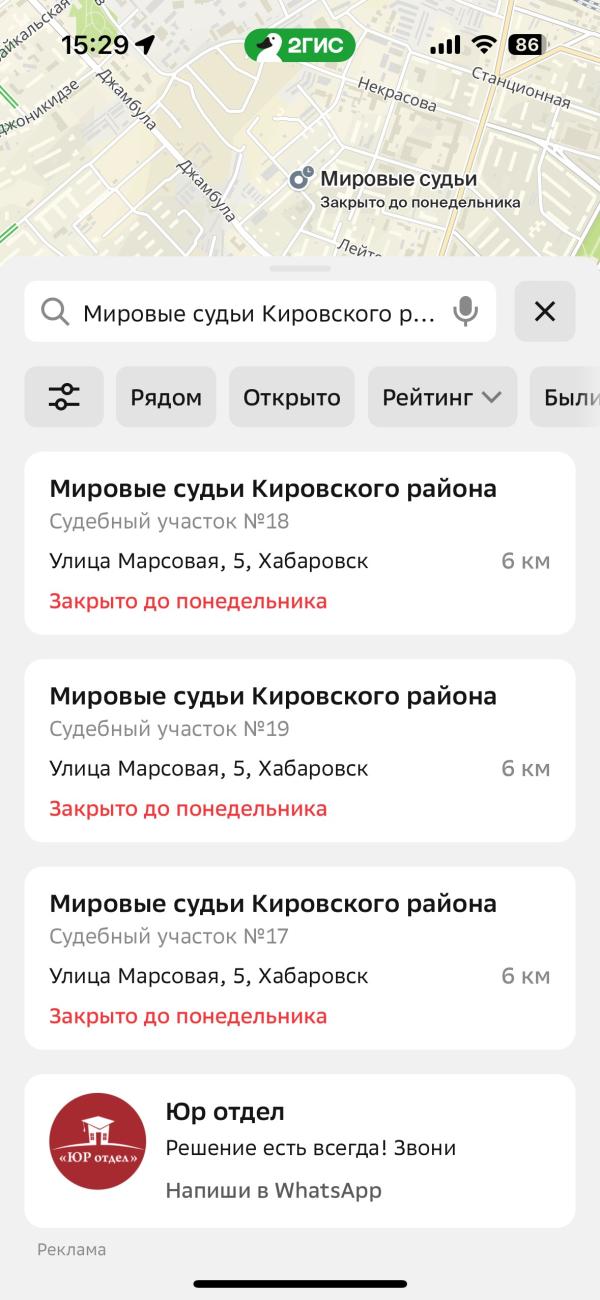
Task: Open Судебный участок №18 result
Action: tap(300, 543)
